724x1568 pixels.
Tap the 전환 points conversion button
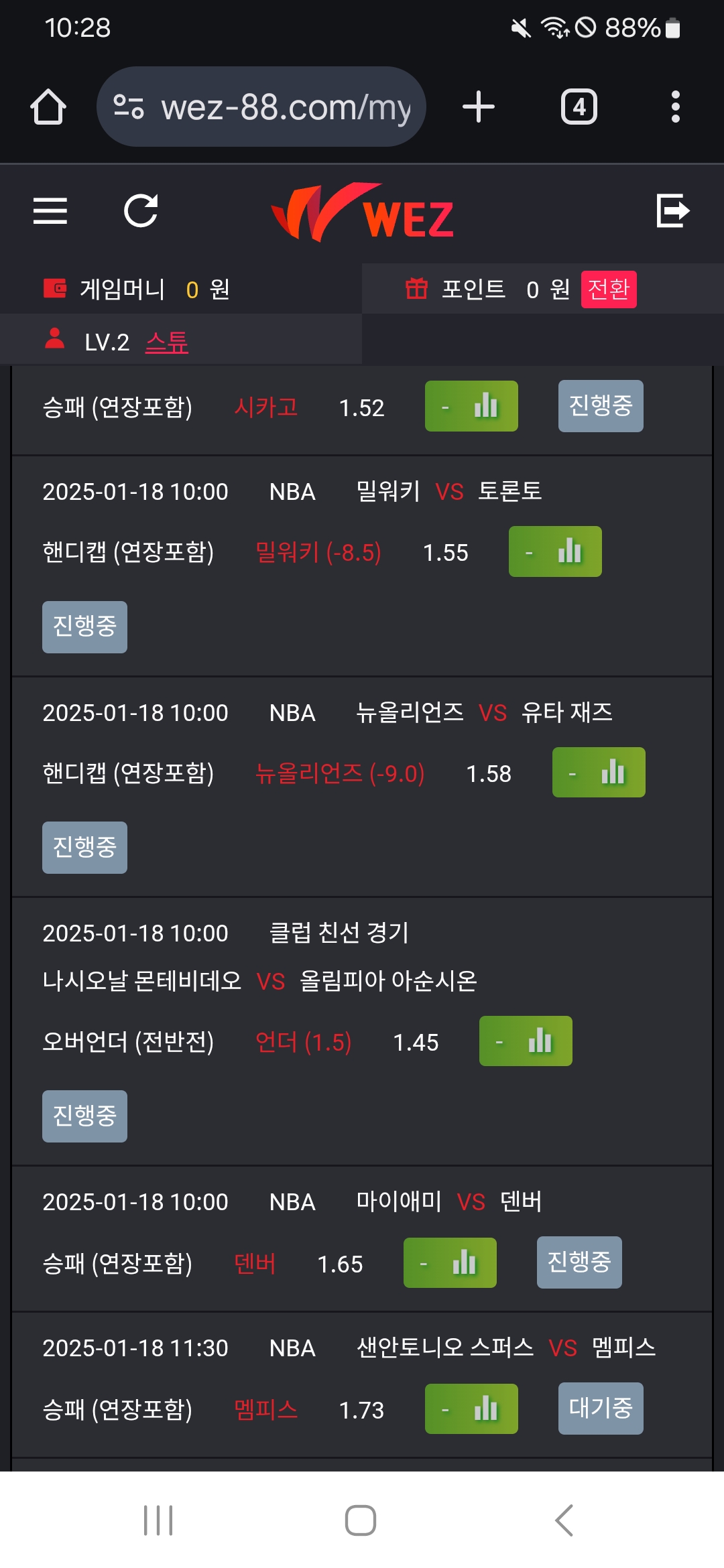(608, 289)
